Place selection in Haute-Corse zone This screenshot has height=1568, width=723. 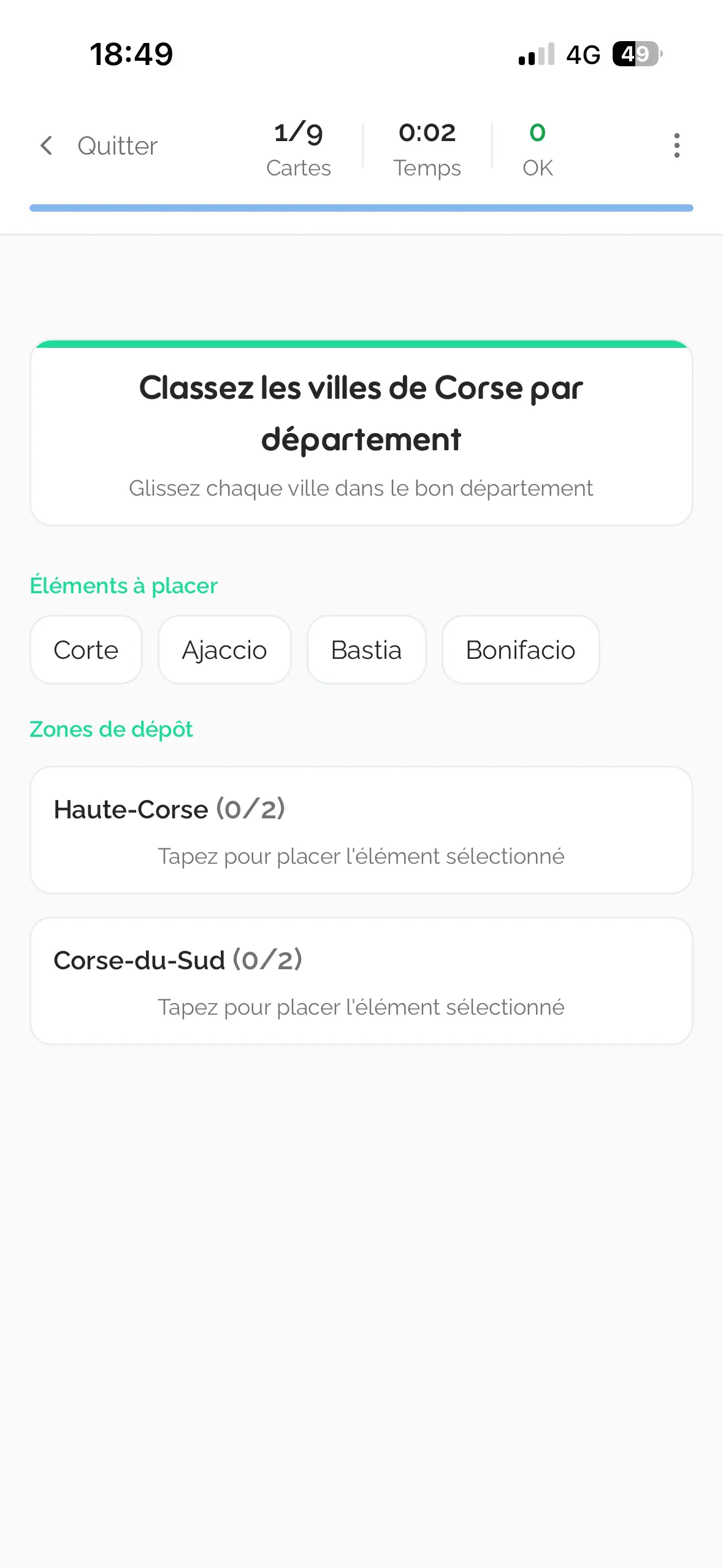coord(361,830)
